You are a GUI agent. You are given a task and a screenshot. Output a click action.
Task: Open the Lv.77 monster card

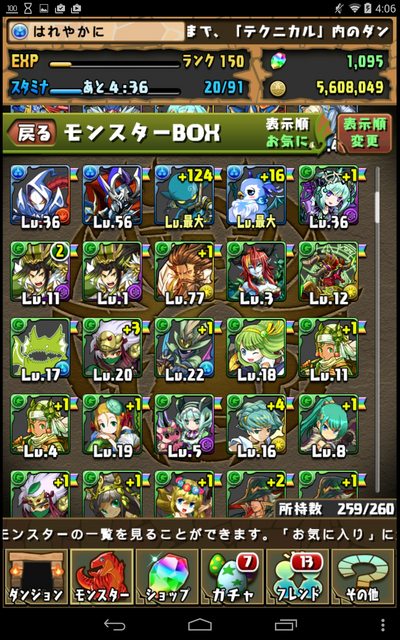point(184,273)
